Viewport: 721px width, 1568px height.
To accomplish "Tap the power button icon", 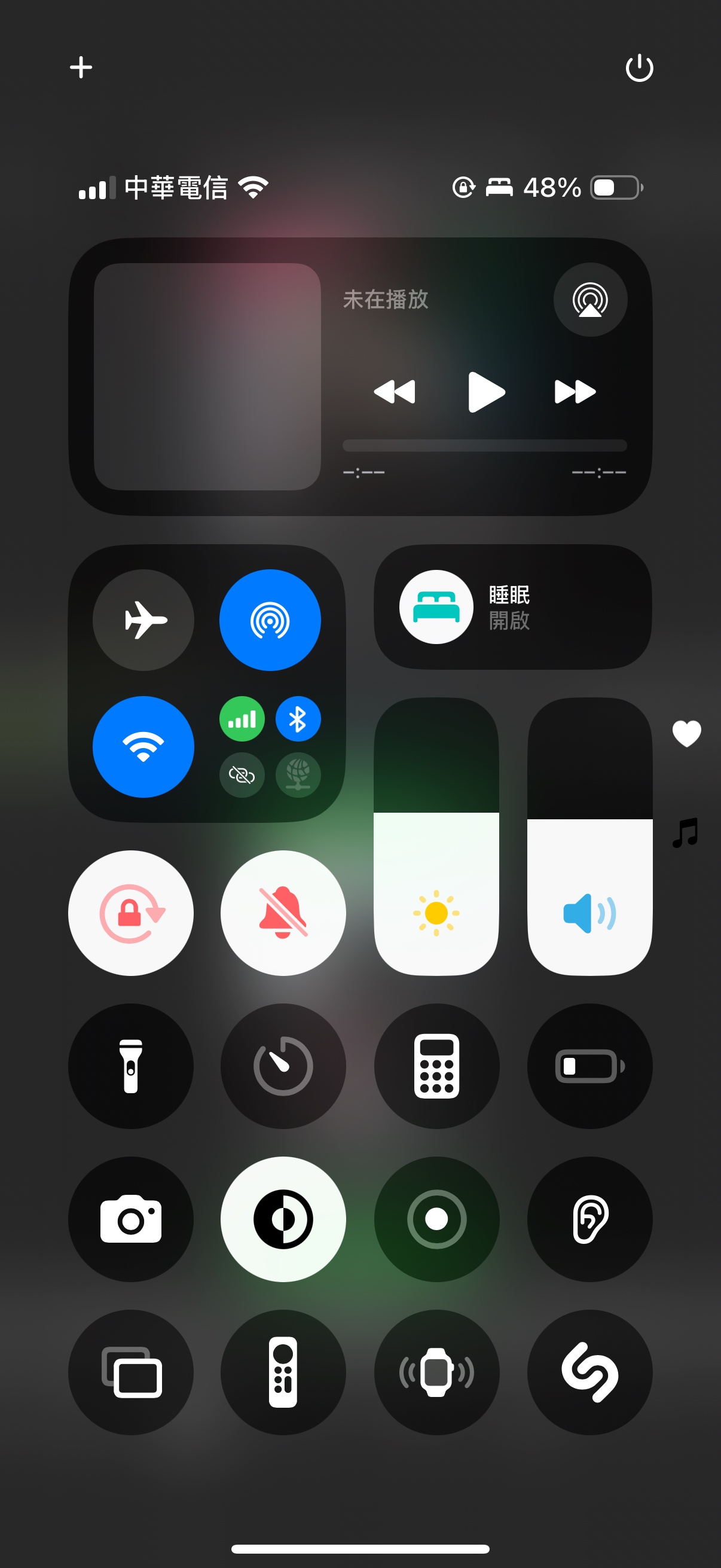I will tap(639, 68).
